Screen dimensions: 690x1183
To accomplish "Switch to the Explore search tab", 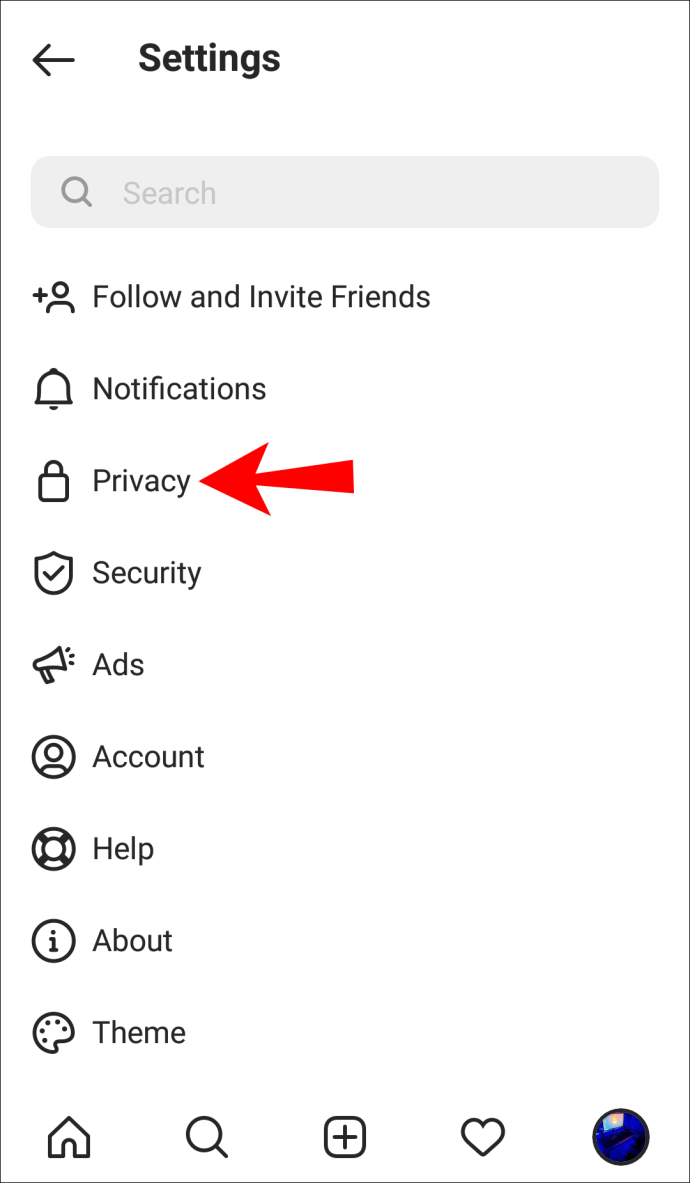I will point(207,1137).
